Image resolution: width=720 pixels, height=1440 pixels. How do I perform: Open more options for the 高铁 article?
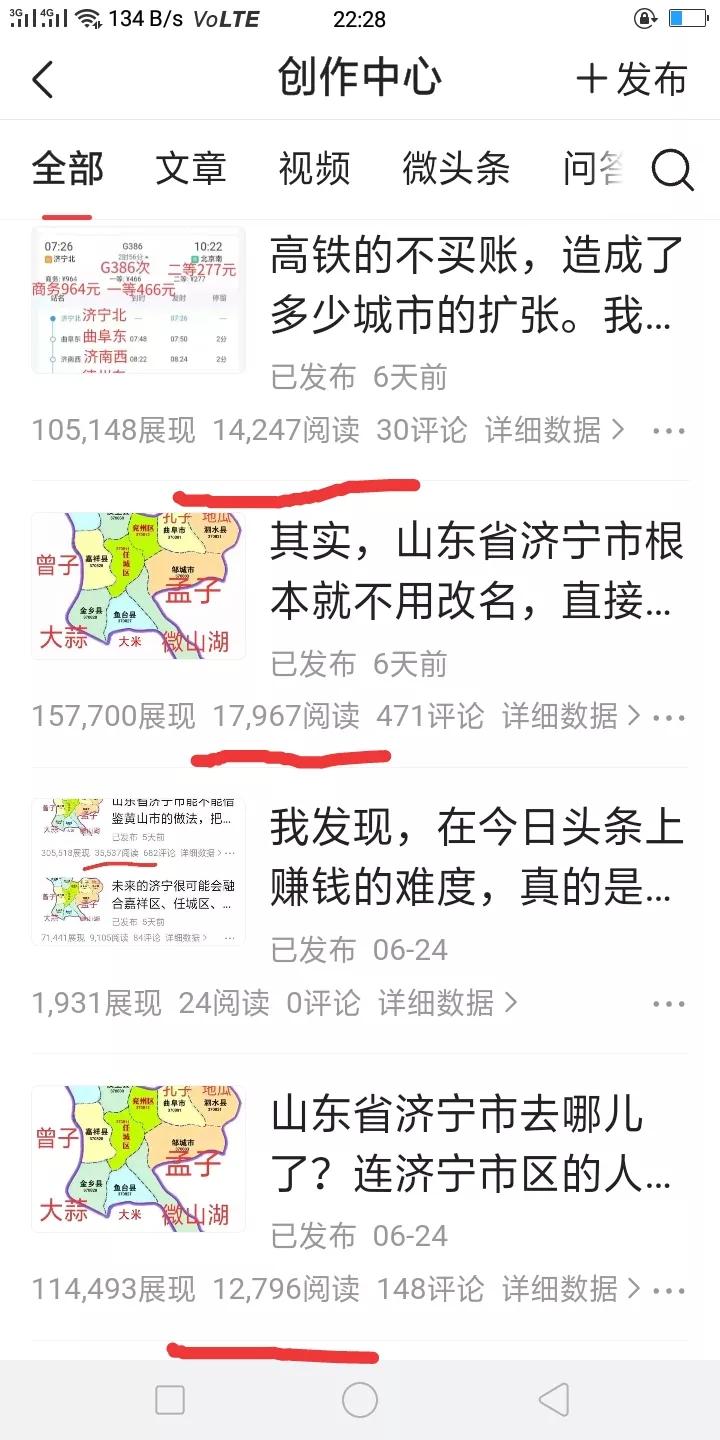coord(668,430)
